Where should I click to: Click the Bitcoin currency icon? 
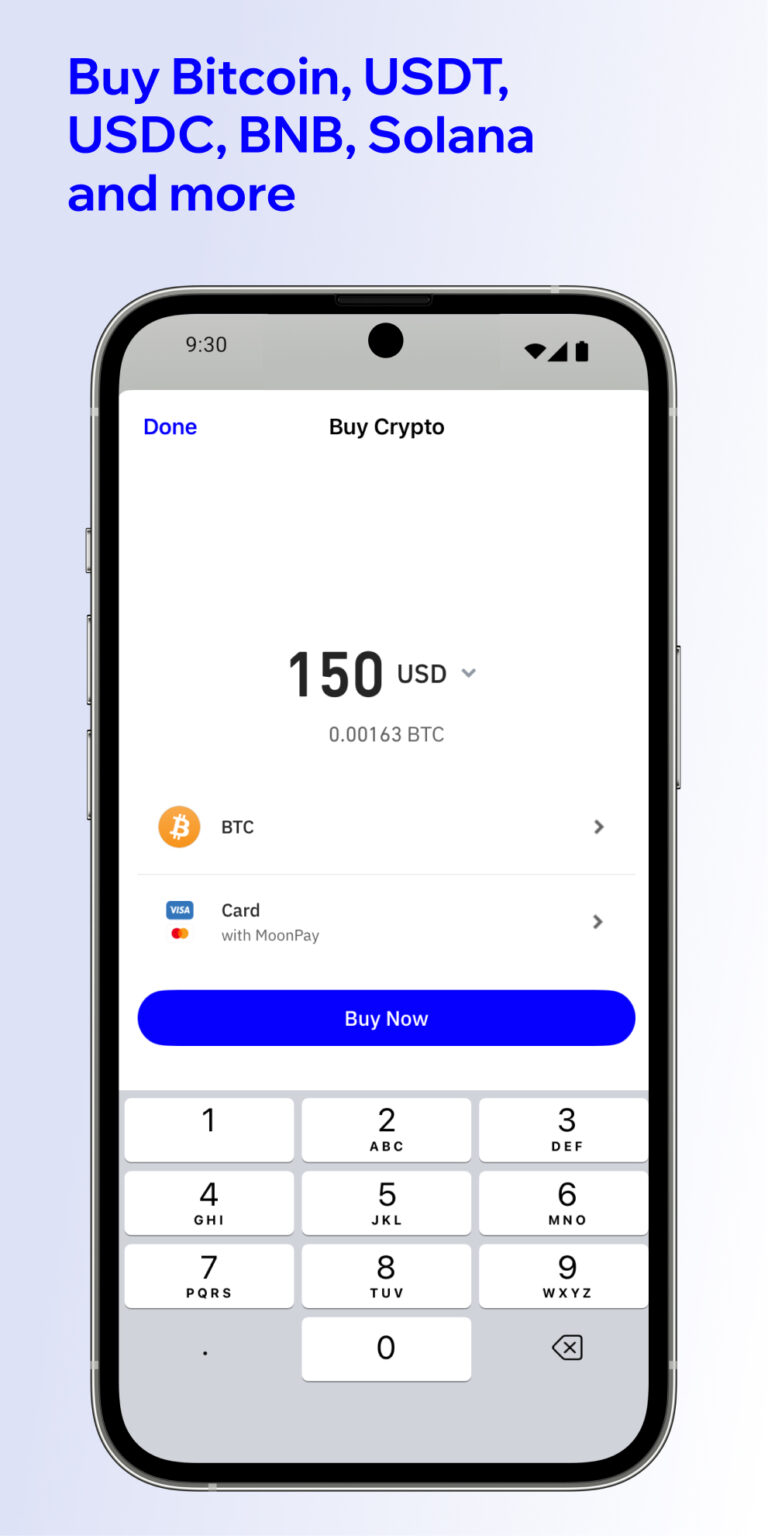pyautogui.click(x=179, y=826)
